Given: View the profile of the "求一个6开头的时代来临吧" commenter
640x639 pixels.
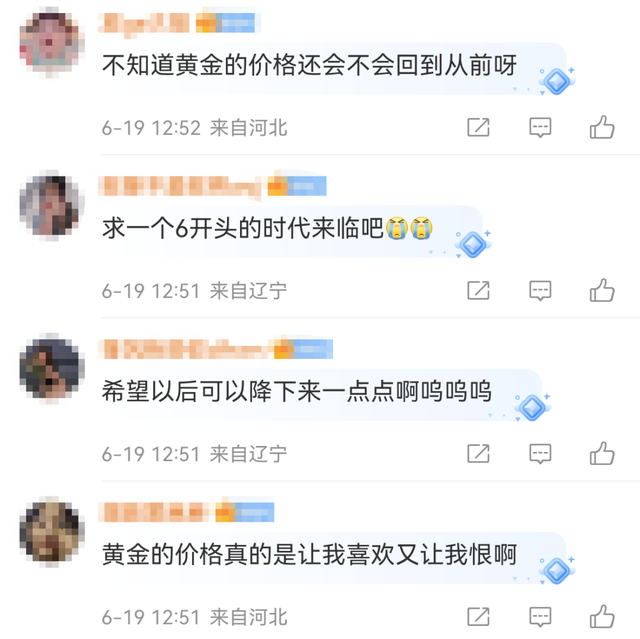Looking at the screenshot, I should coord(51,203).
